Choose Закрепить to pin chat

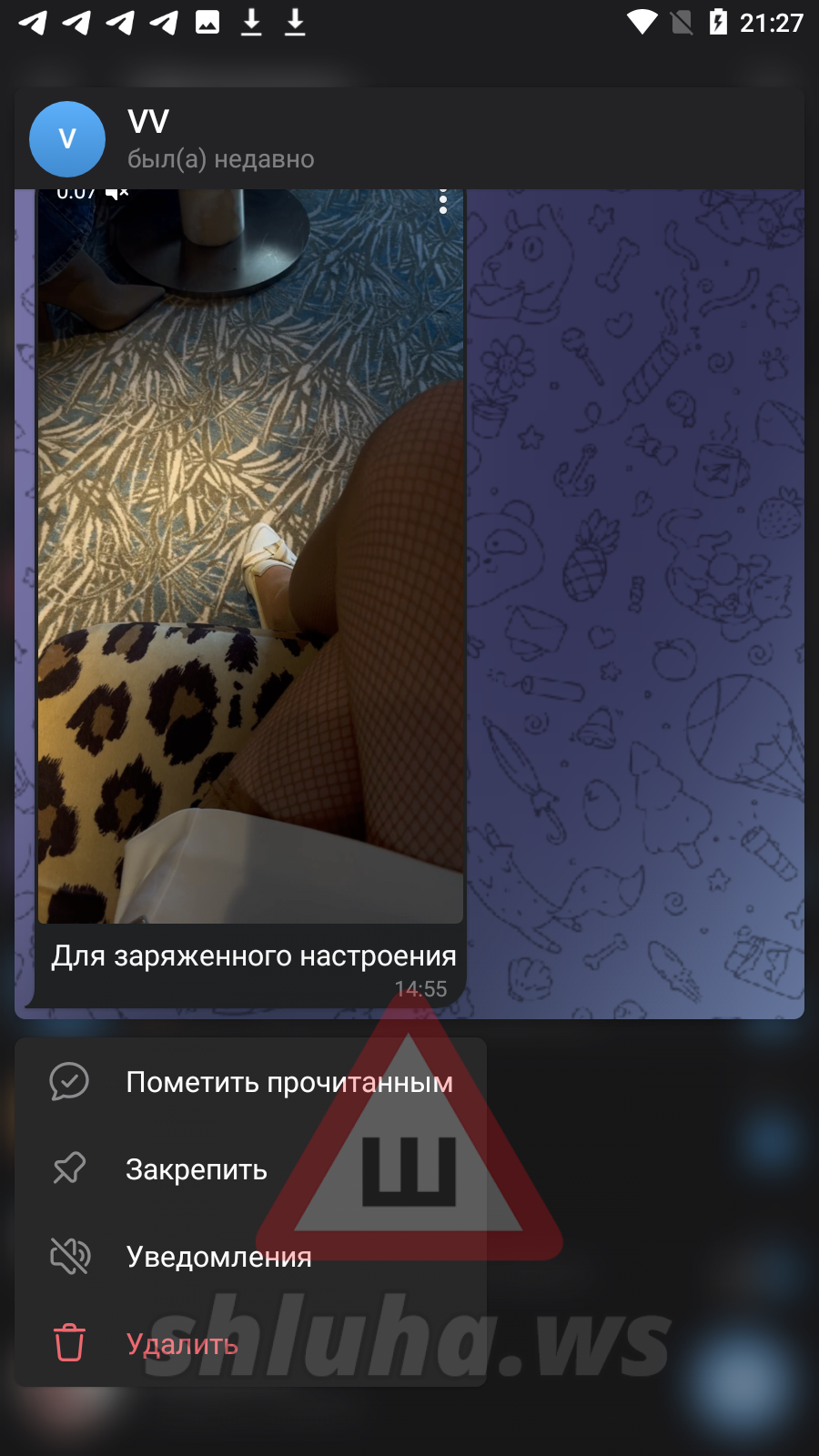[196, 1169]
